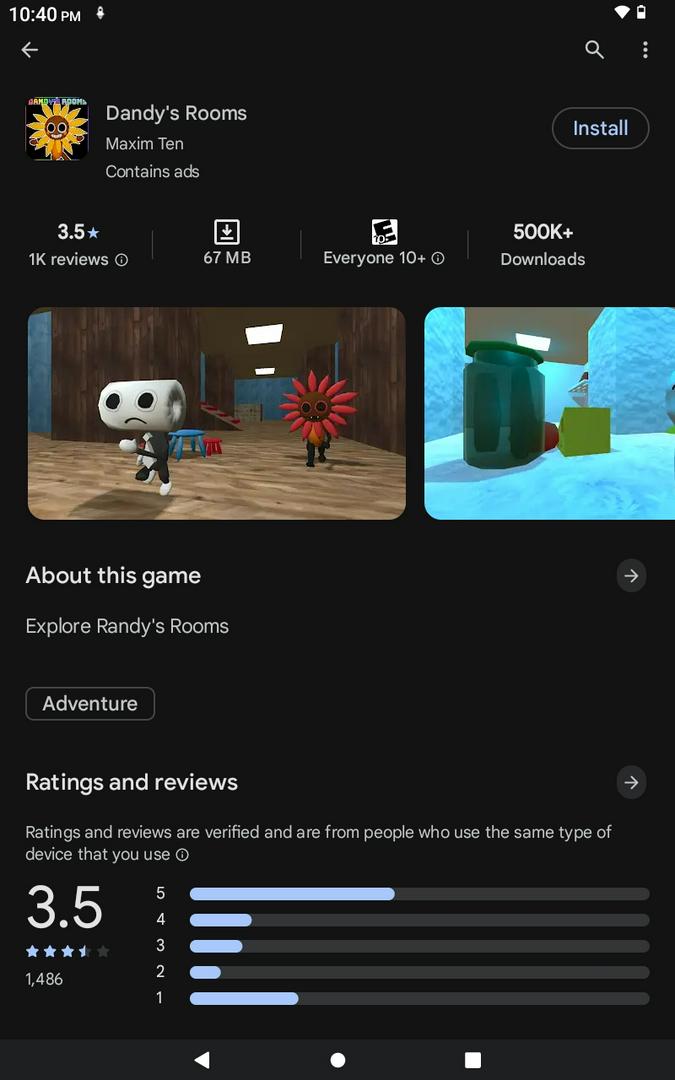The height and width of the screenshot is (1080, 675).
Task: View the first gameplay screenshot with the red flower
Action: 216,413
